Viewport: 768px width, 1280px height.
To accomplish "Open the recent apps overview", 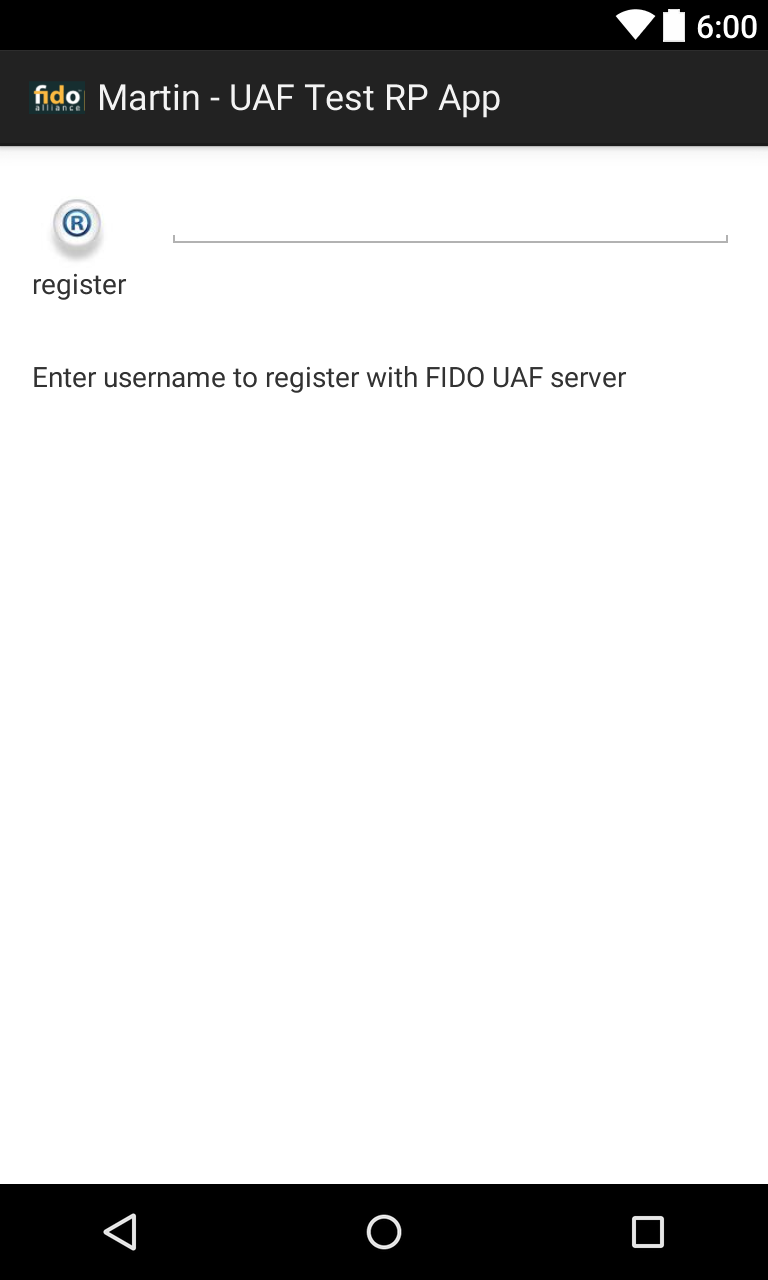I will 648,1231.
